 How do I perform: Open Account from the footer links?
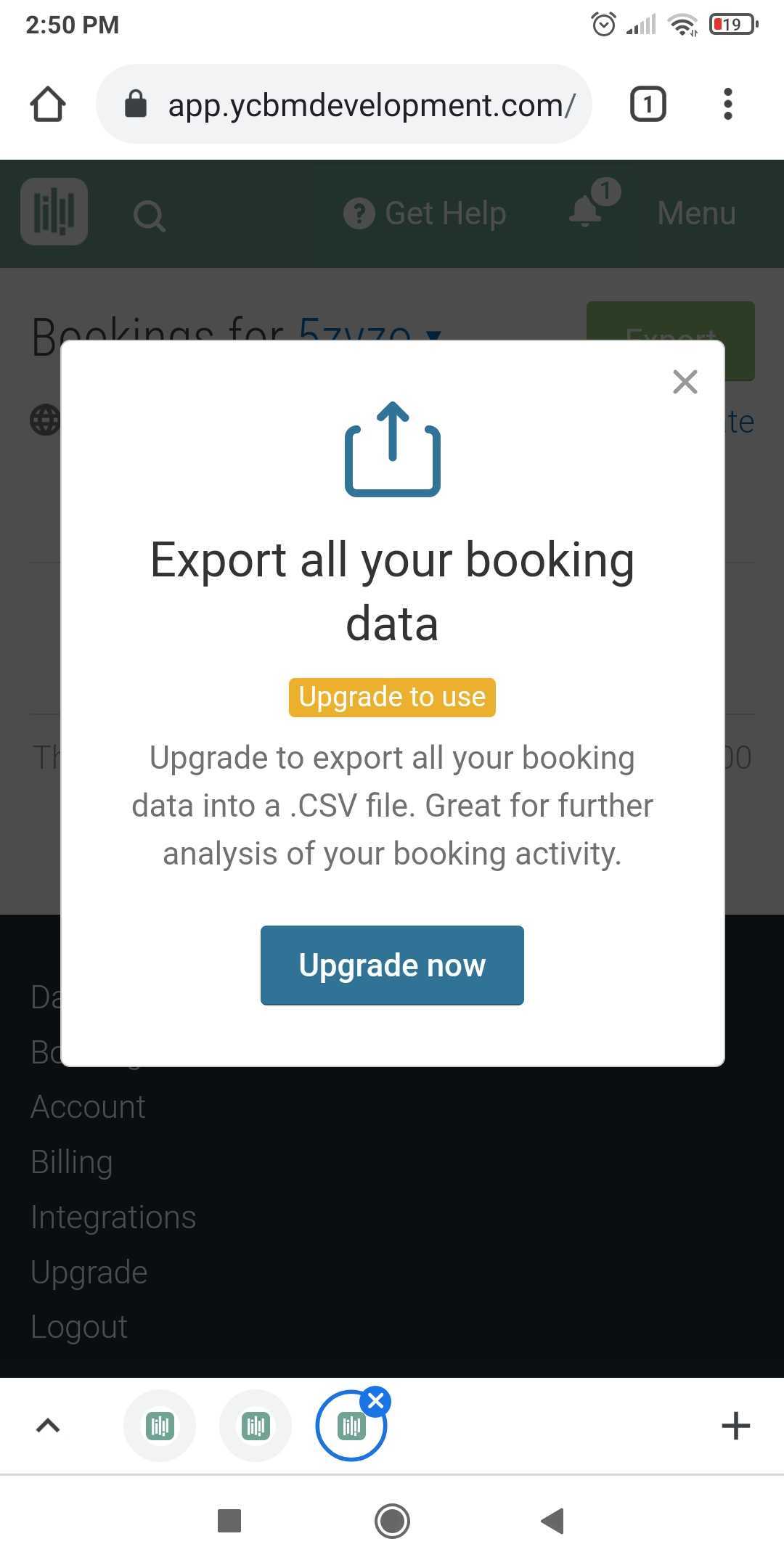click(x=88, y=1107)
